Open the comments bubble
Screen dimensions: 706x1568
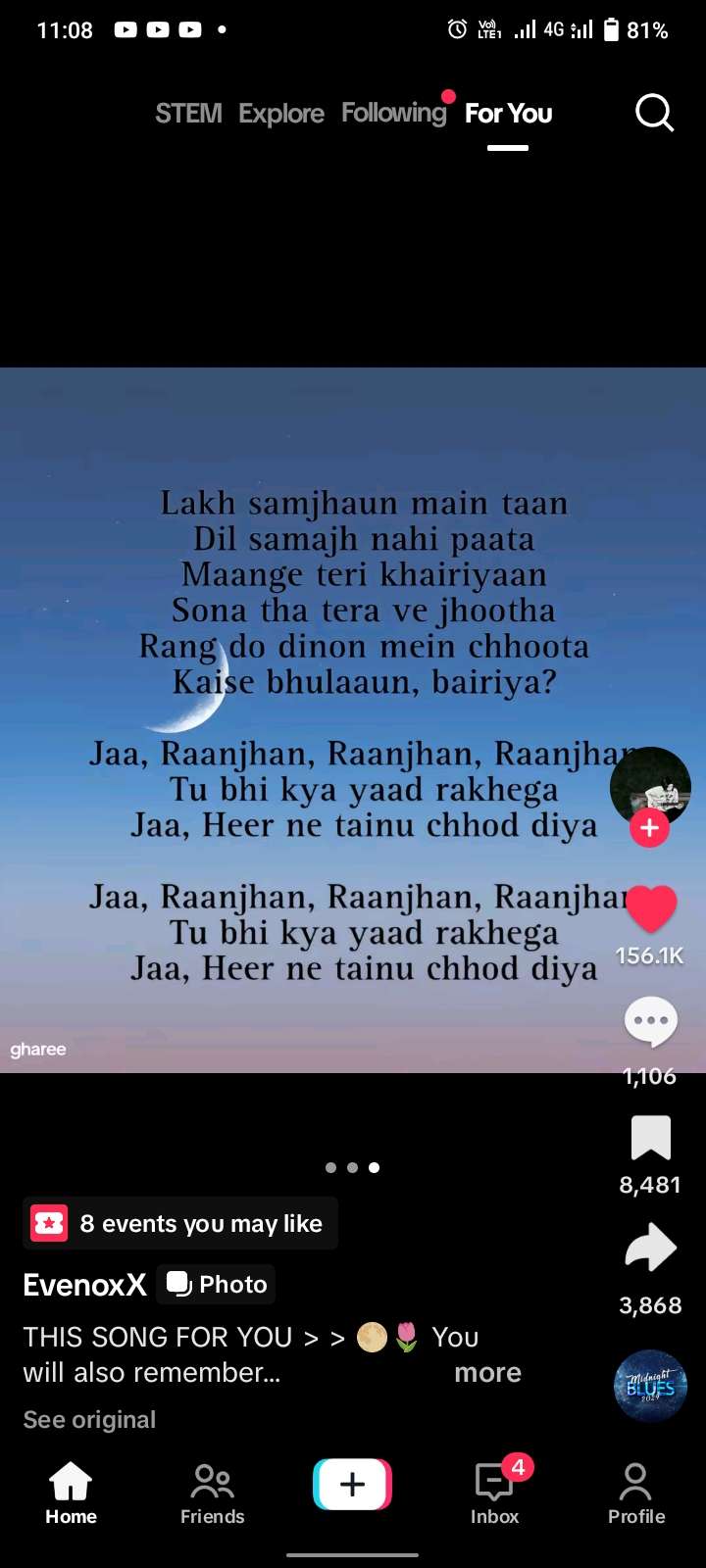pos(650,1023)
